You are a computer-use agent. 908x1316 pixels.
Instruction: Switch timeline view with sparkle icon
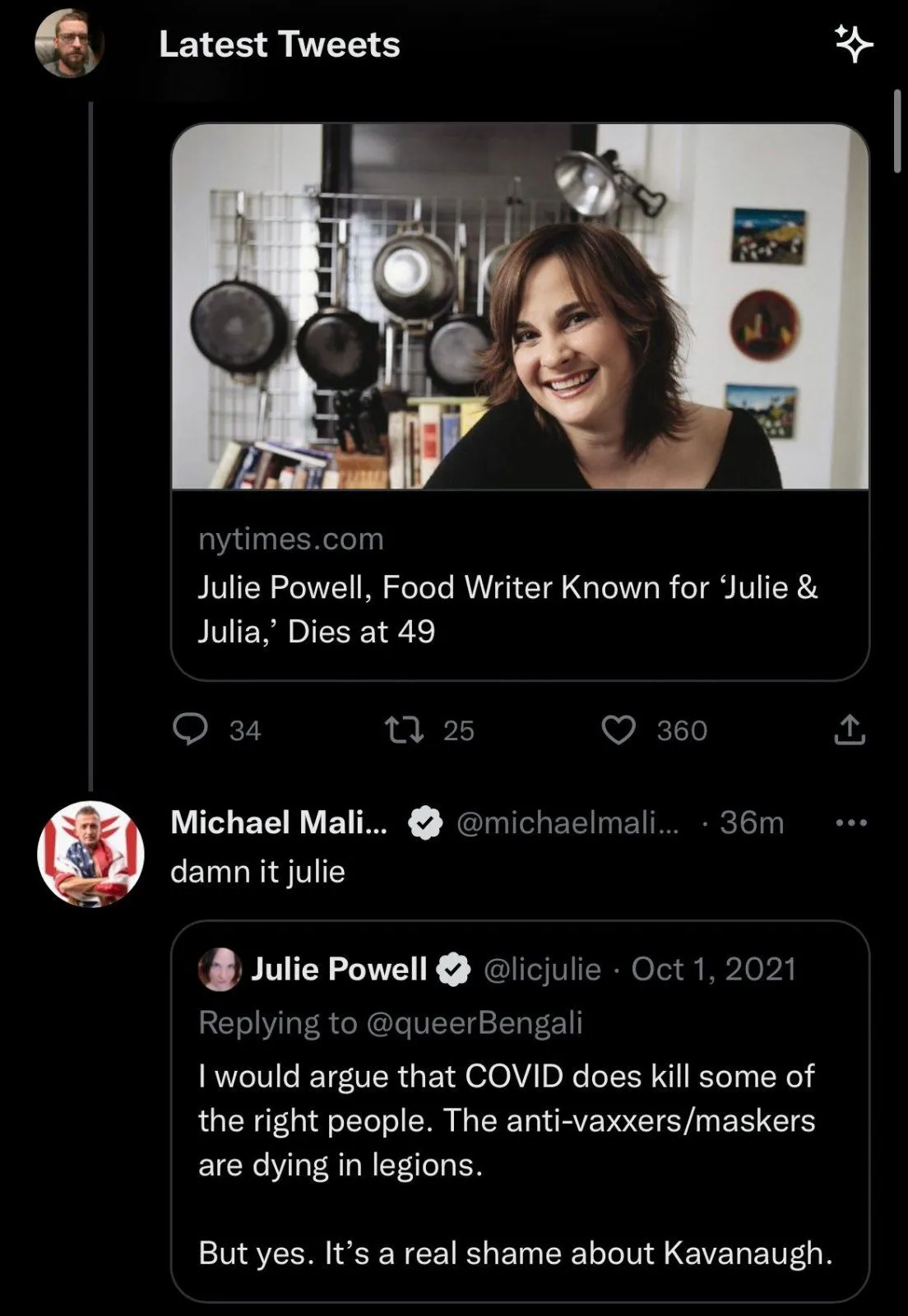click(853, 44)
